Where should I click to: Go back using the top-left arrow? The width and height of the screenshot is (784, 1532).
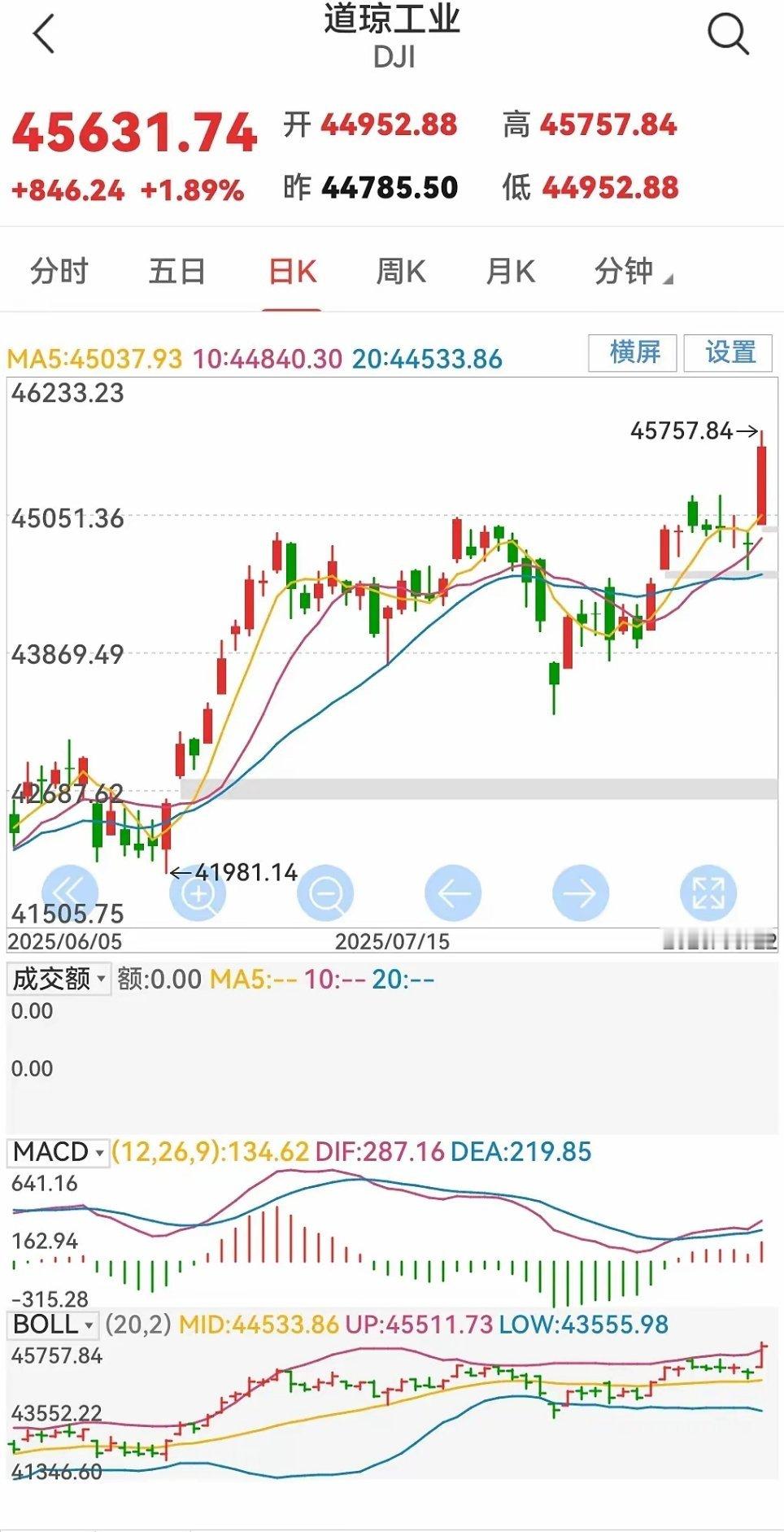click(x=44, y=34)
